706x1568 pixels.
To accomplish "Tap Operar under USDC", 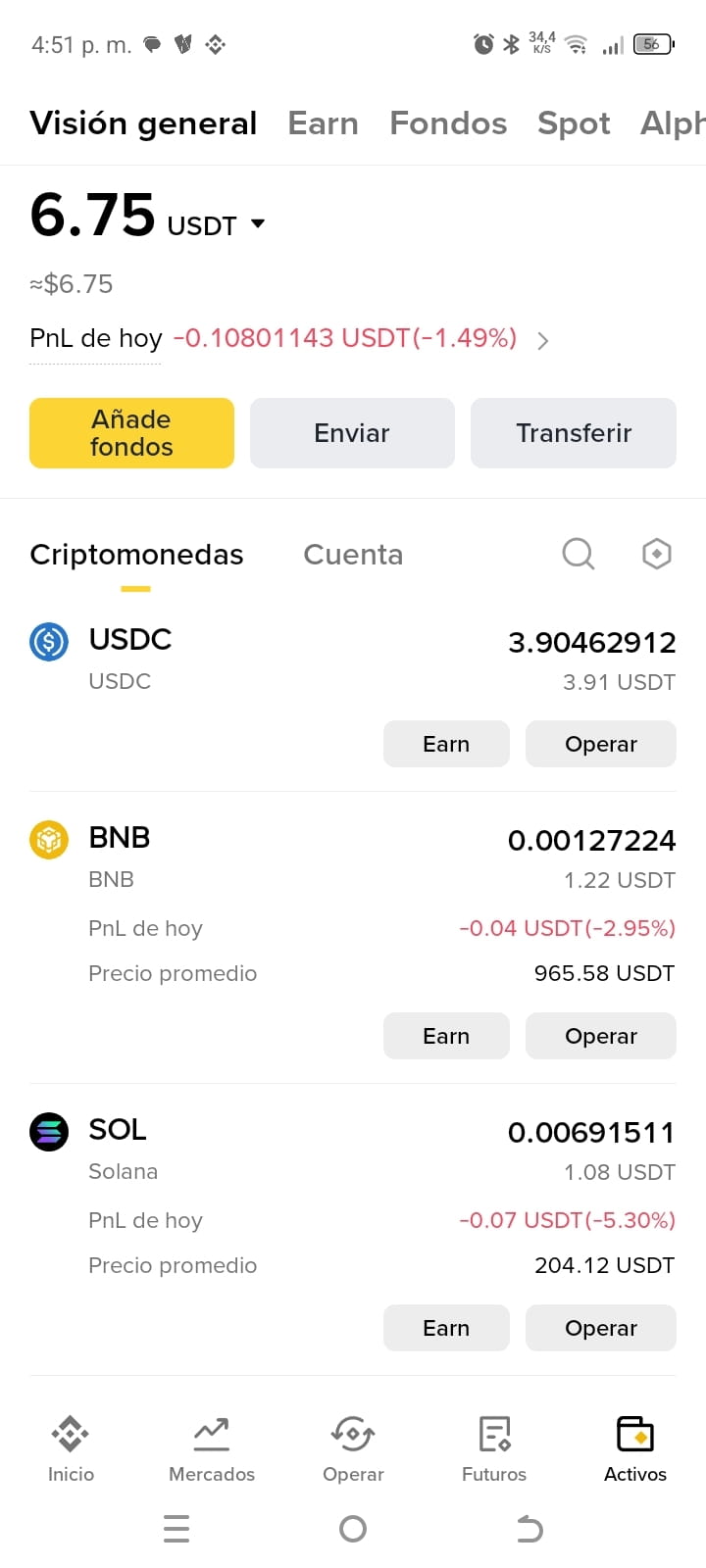I will 601,744.
